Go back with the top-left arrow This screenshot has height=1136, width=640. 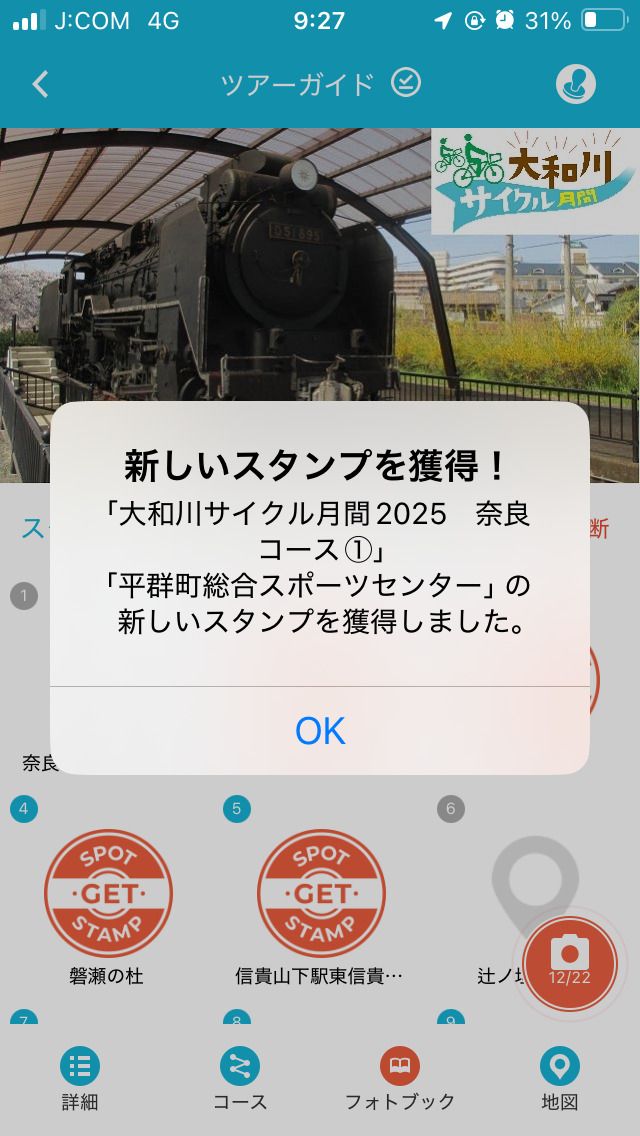pos(41,84)
